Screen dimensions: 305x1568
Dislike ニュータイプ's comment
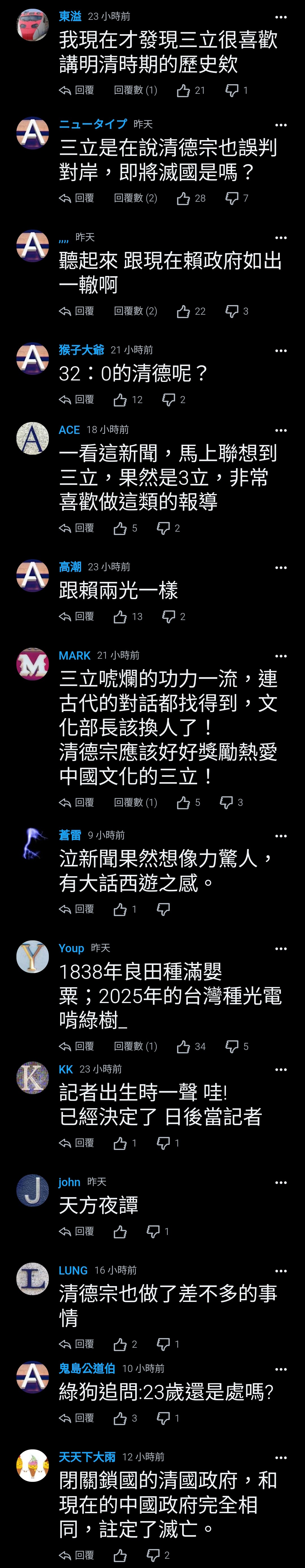(x=232, y=198)
